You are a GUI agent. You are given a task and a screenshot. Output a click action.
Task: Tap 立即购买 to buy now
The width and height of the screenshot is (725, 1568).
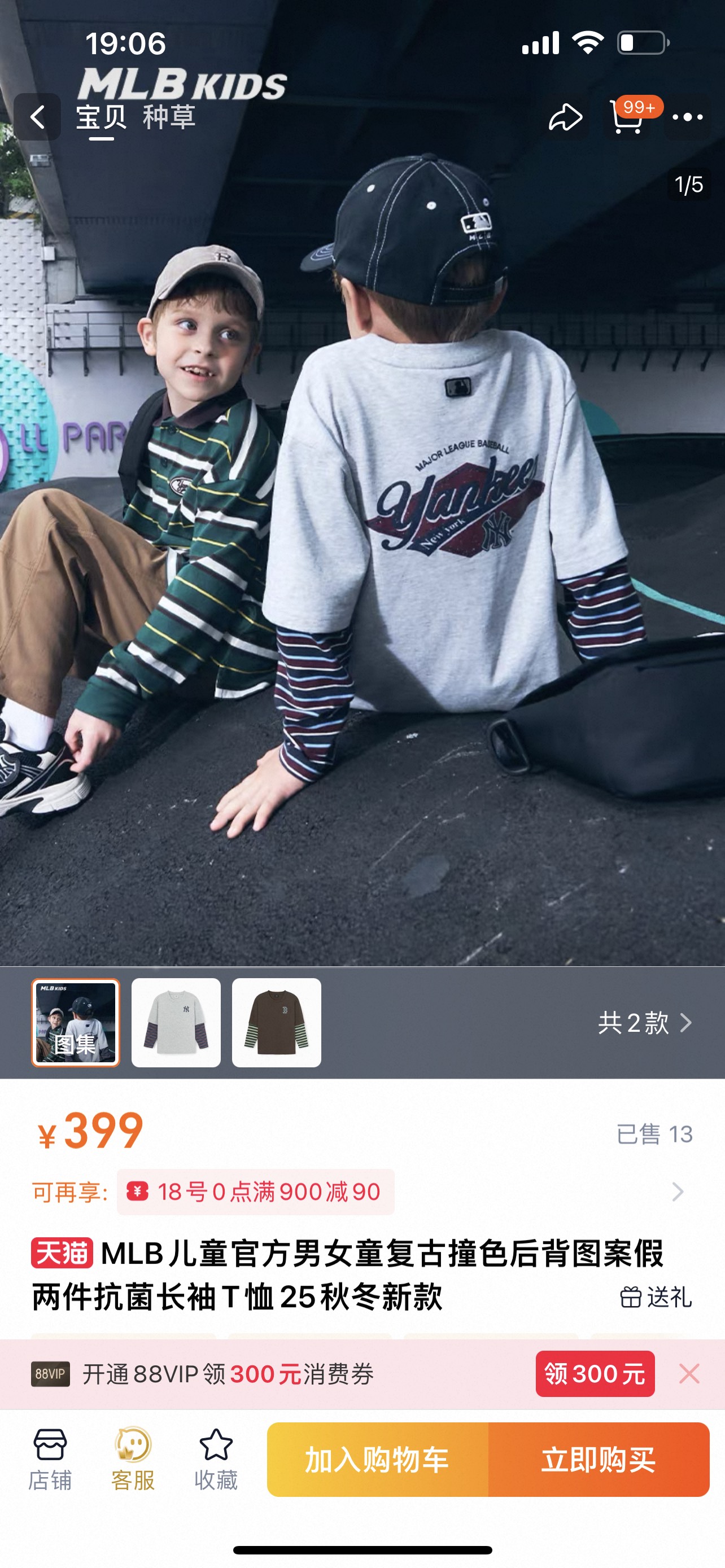(599, 1460)
